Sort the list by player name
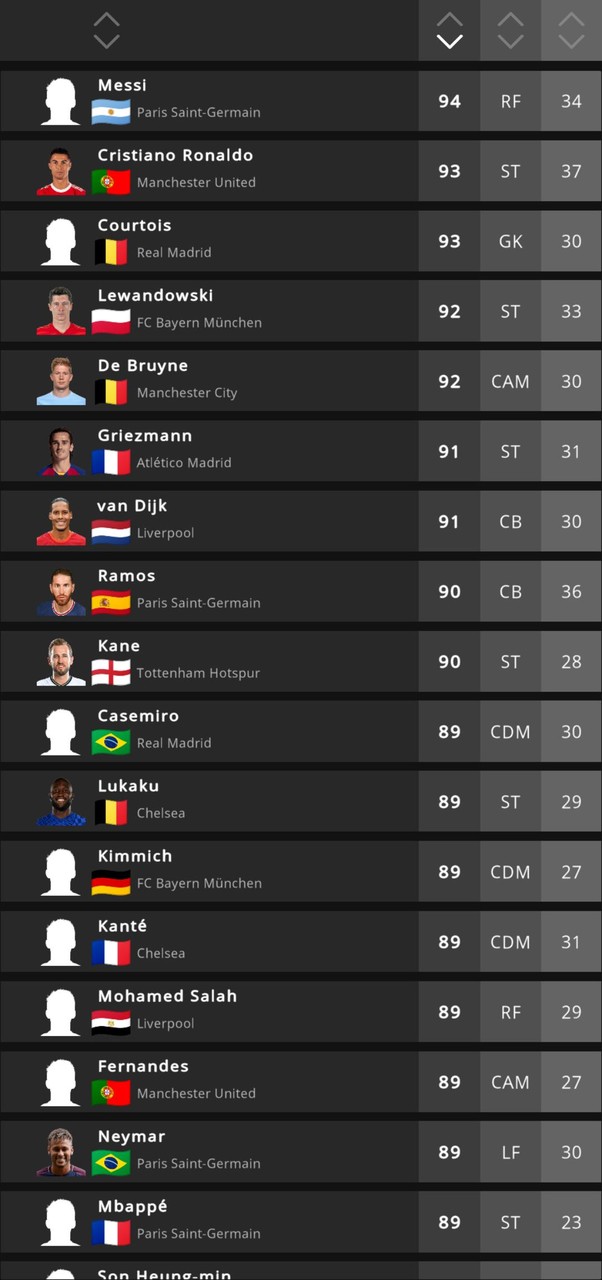 (106, 30)
